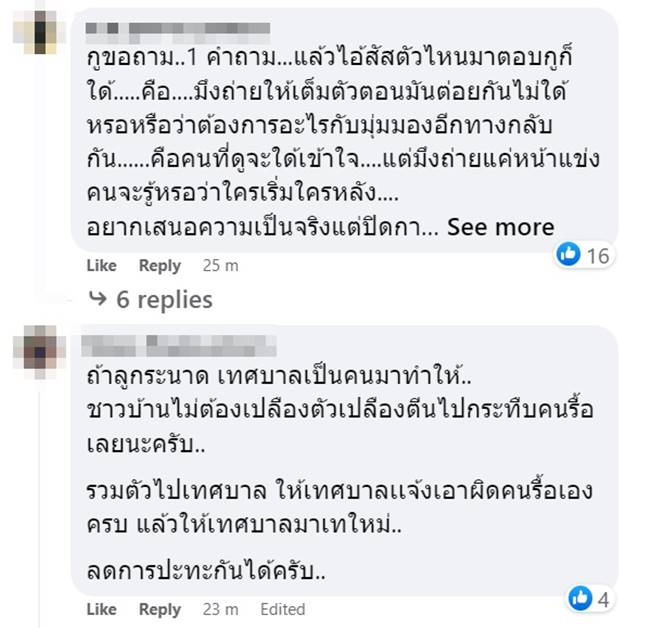This screenshot has height=628, width=650.
Task: View edit history via the Edited label
Action: click(x=283, y=609)
